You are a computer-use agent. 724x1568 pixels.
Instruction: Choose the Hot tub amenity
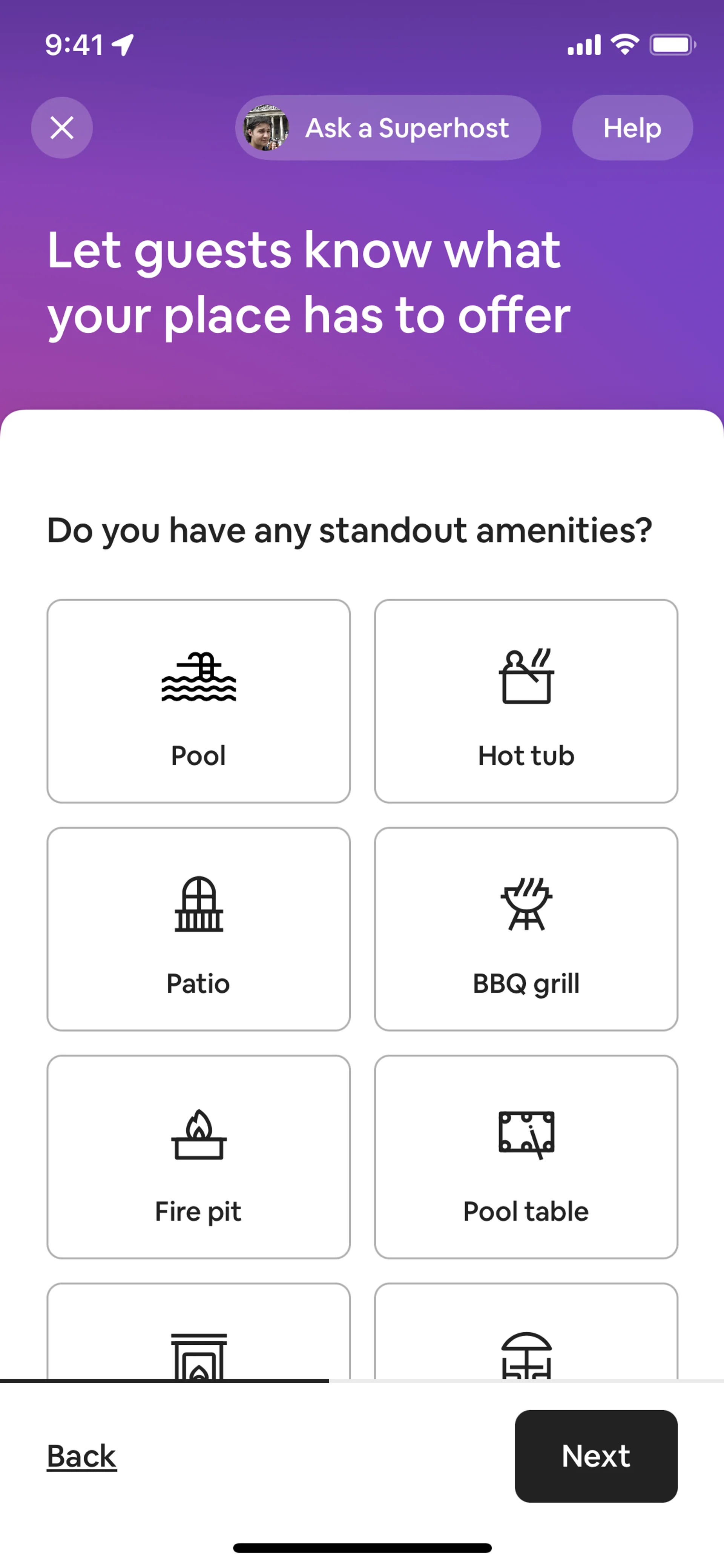tap(526, 700)
